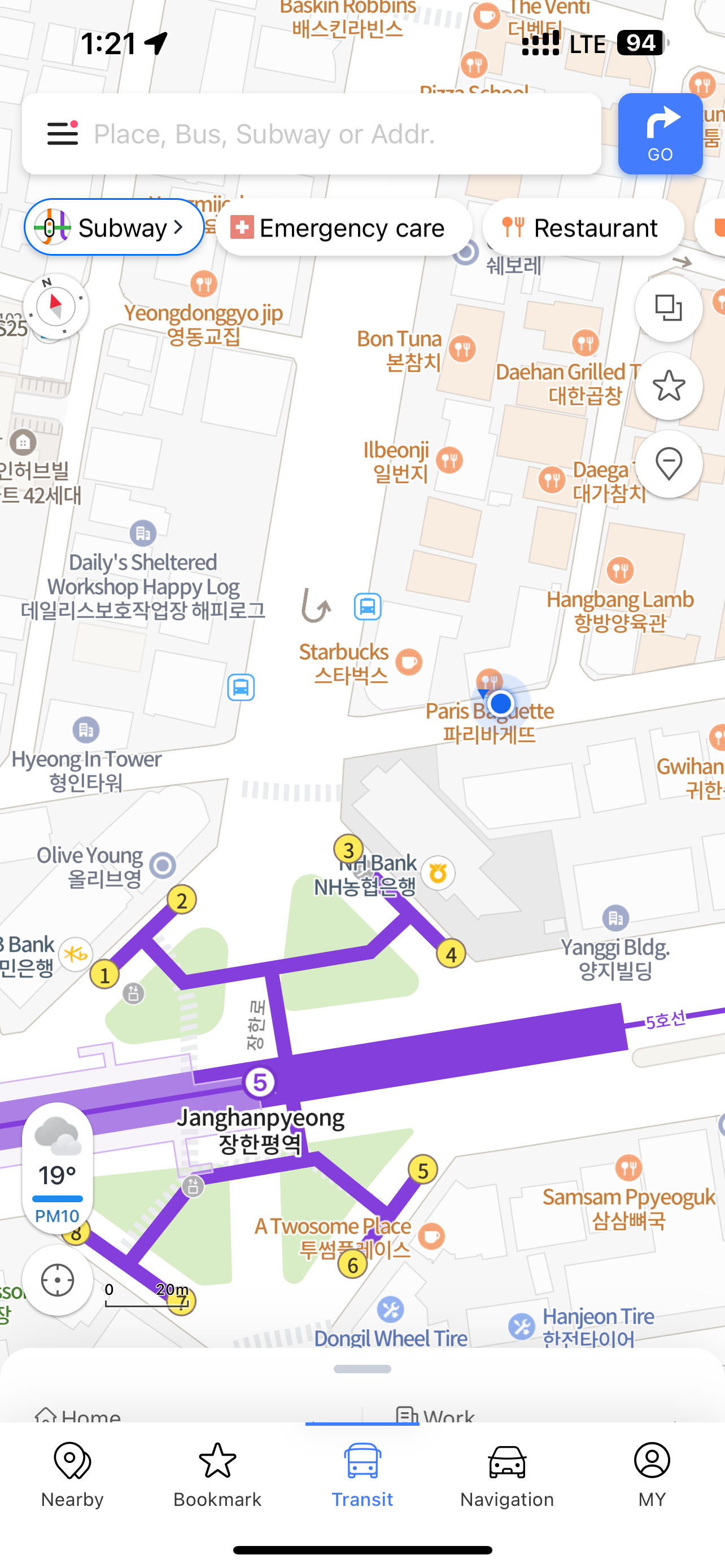Filter by Emergency care
Screen dimensions: 725x1568
pos(344,227)
